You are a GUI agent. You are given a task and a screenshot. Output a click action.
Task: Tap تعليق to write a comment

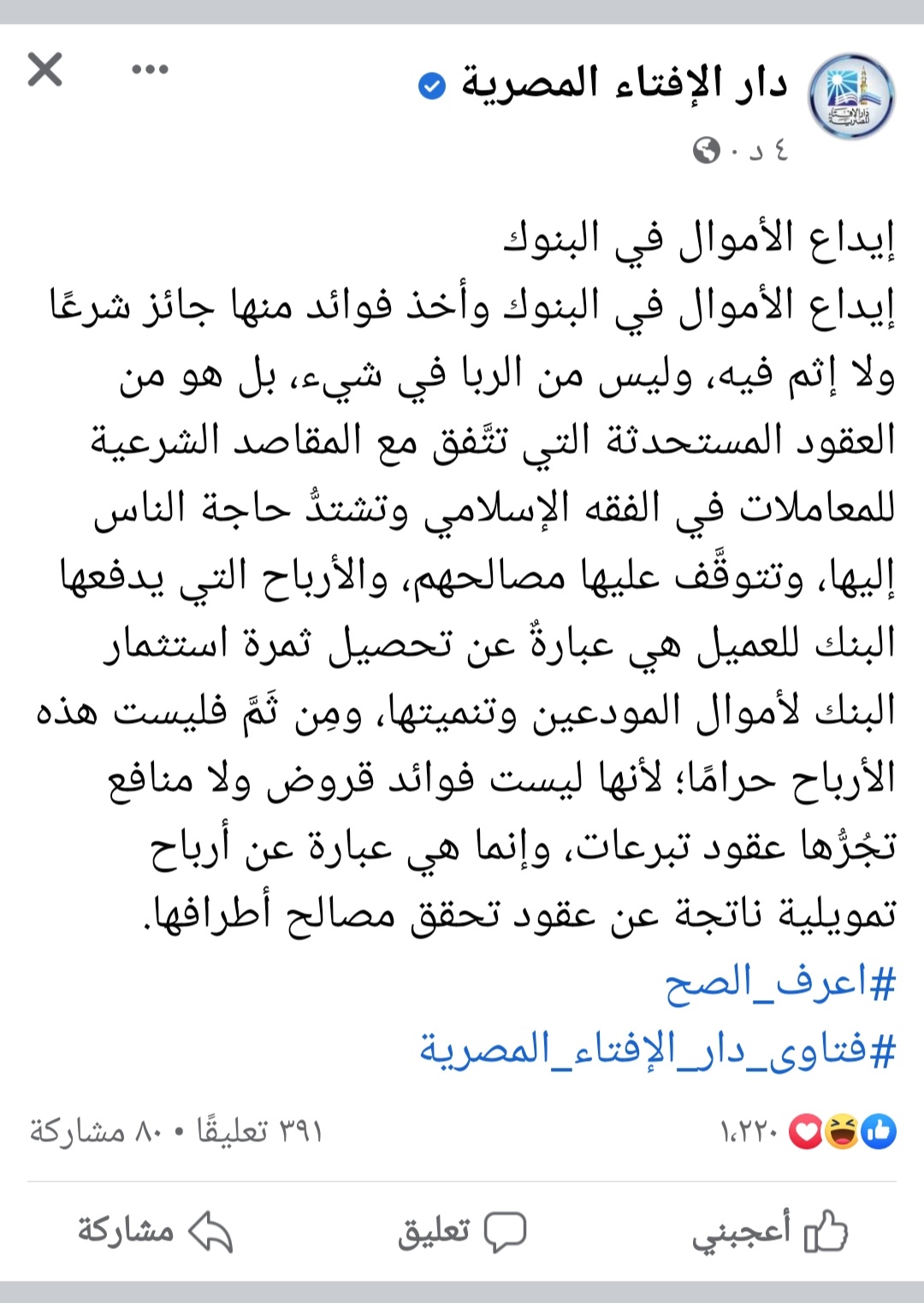[x=462, y=1232]
